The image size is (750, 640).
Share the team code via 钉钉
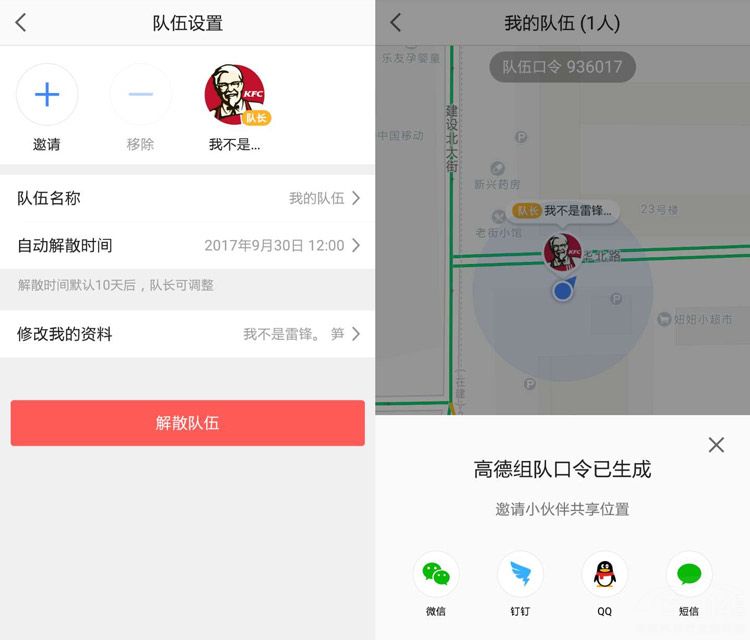point(520,575)
